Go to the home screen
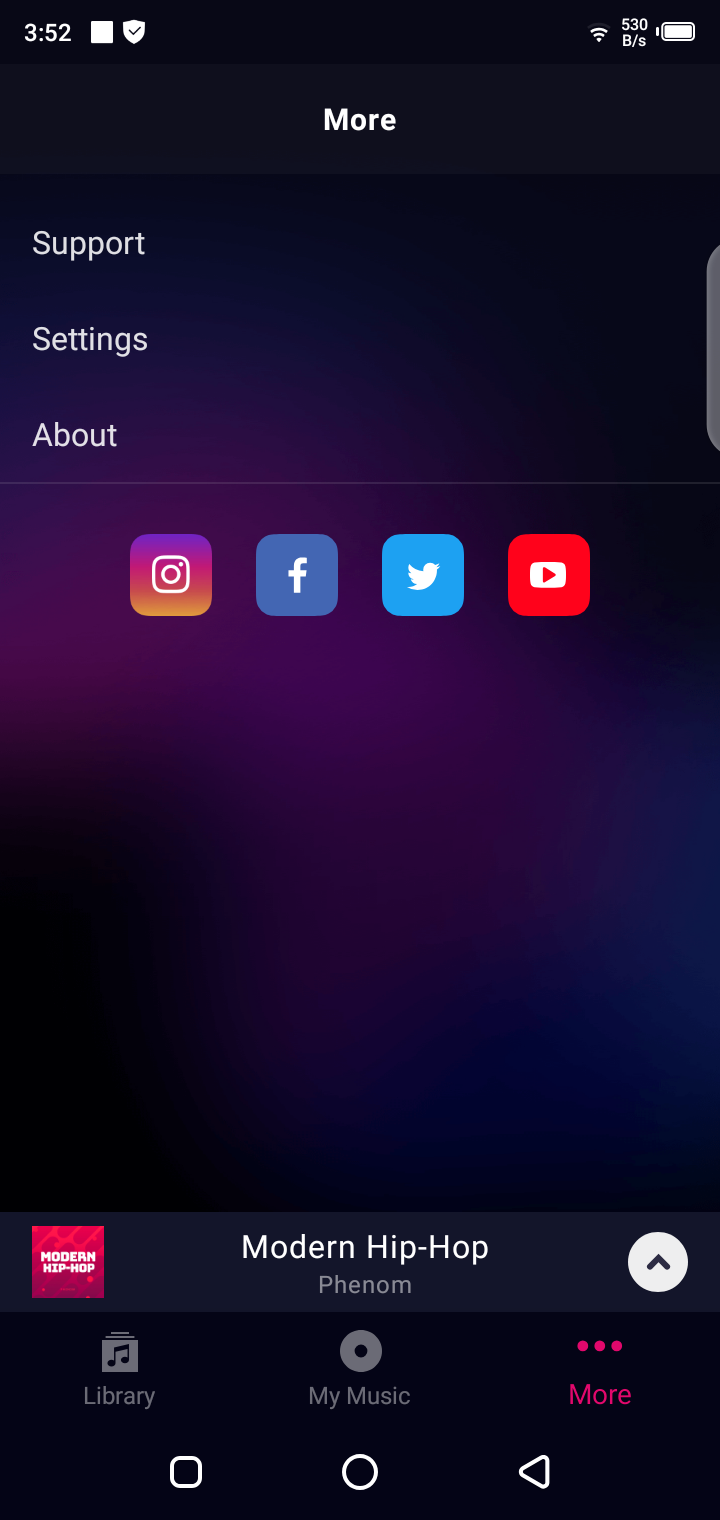The width and height of the screenshot is (720, 1520). (x=360, y=1472)
